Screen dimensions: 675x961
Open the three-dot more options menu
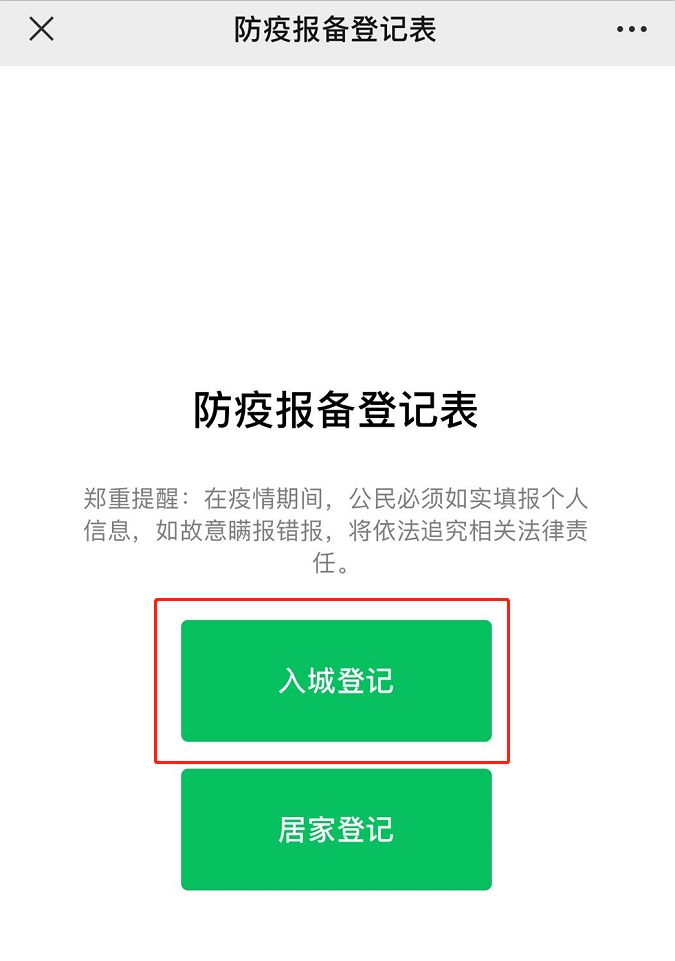[631, 30]
